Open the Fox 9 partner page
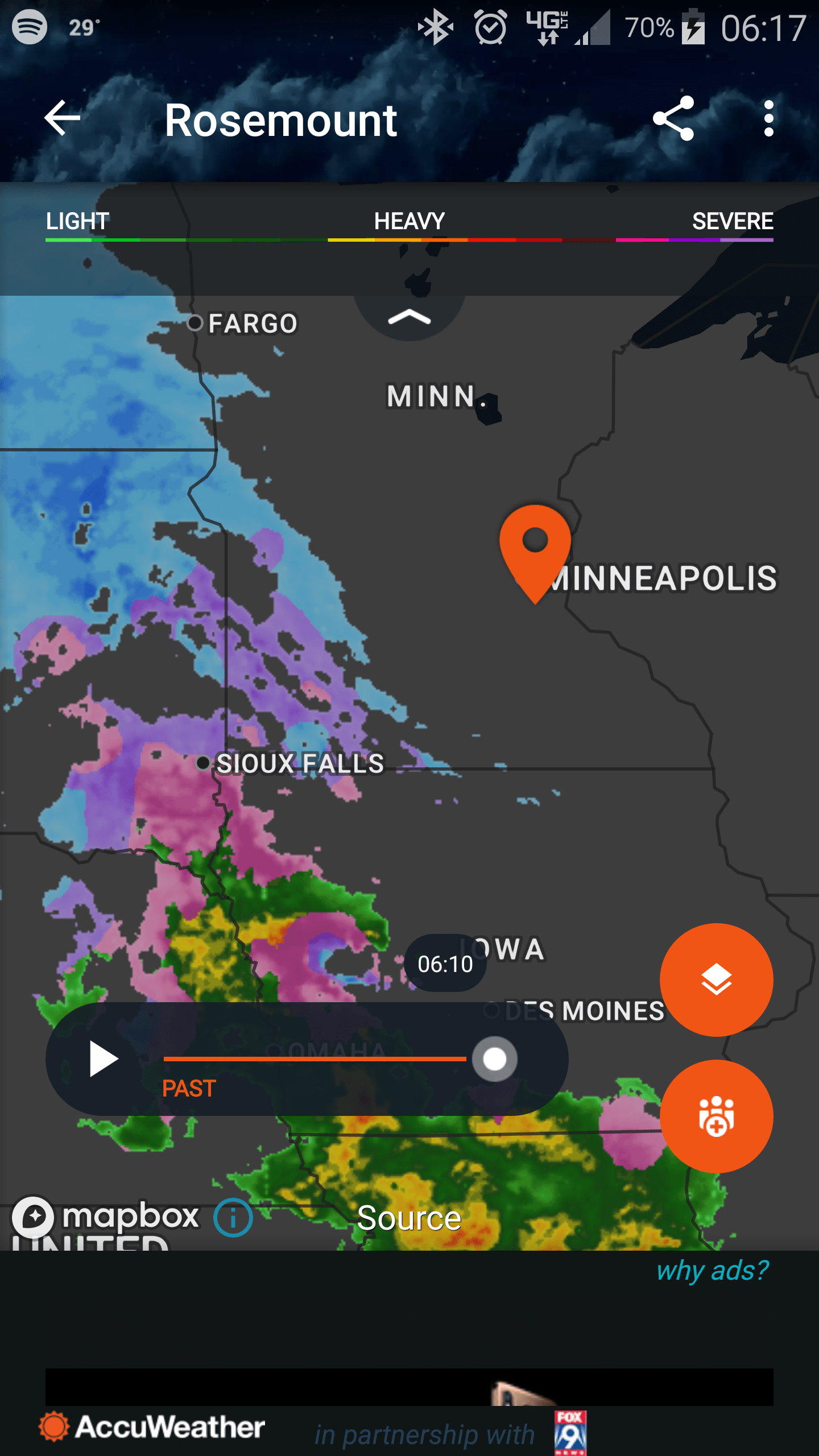Viewport: 819px width, 1456px height. click(570, 1432)
